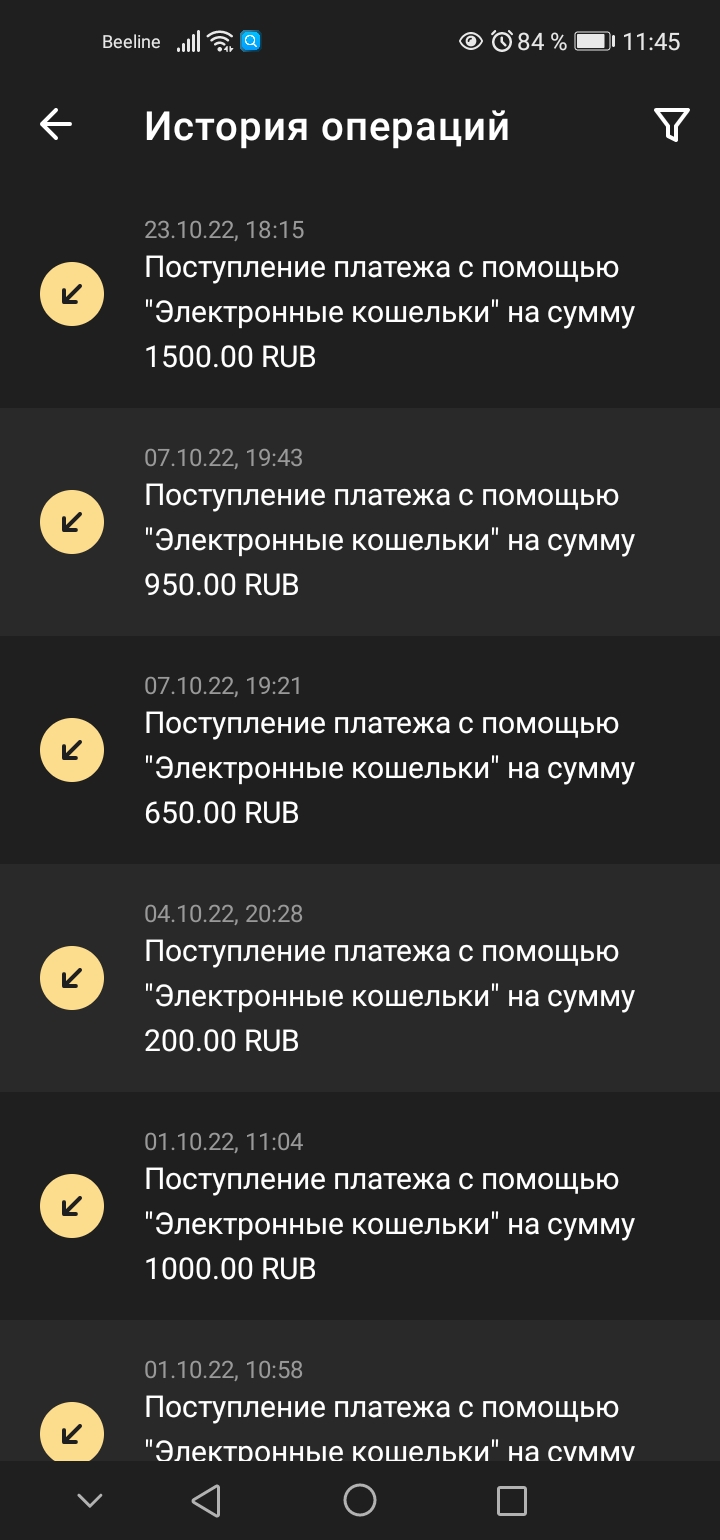Viewport: 720px width, 1540px height.
Task: Open the 1500.00 RUB payment from 23.10.22
Action: pos(360,294)
